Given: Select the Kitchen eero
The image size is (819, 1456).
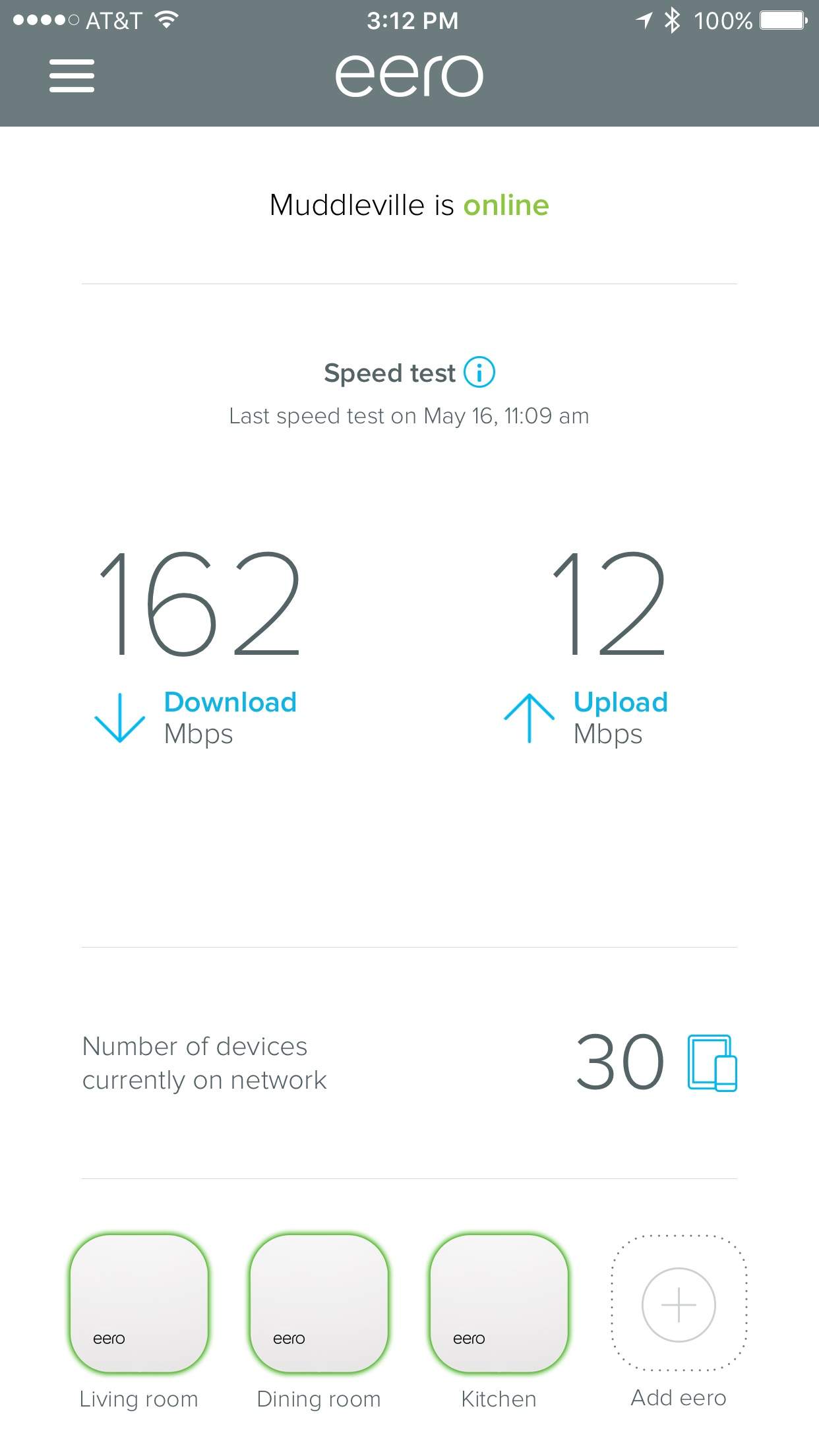Looking at the screenshot, I should (499, 1303).
